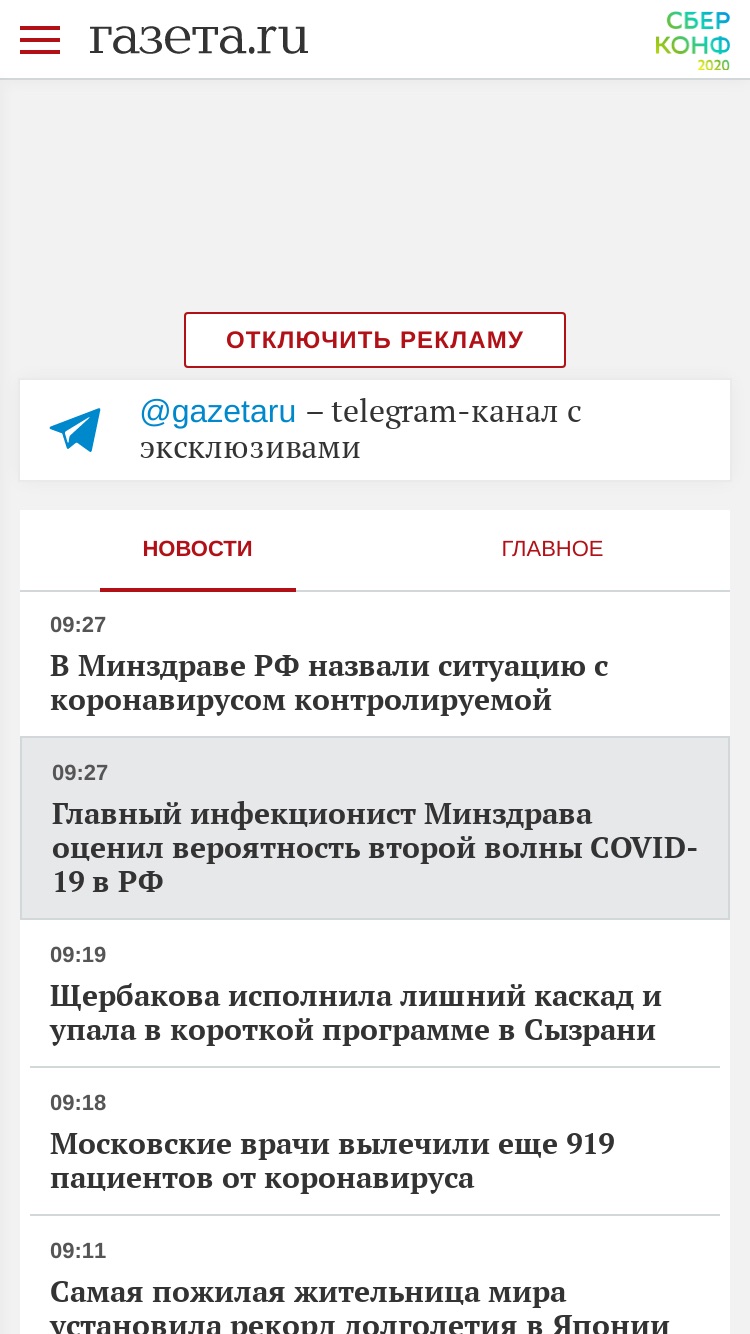Switch to the Главное tab
Screen dimensions: 750x1334
click(552, 549)
